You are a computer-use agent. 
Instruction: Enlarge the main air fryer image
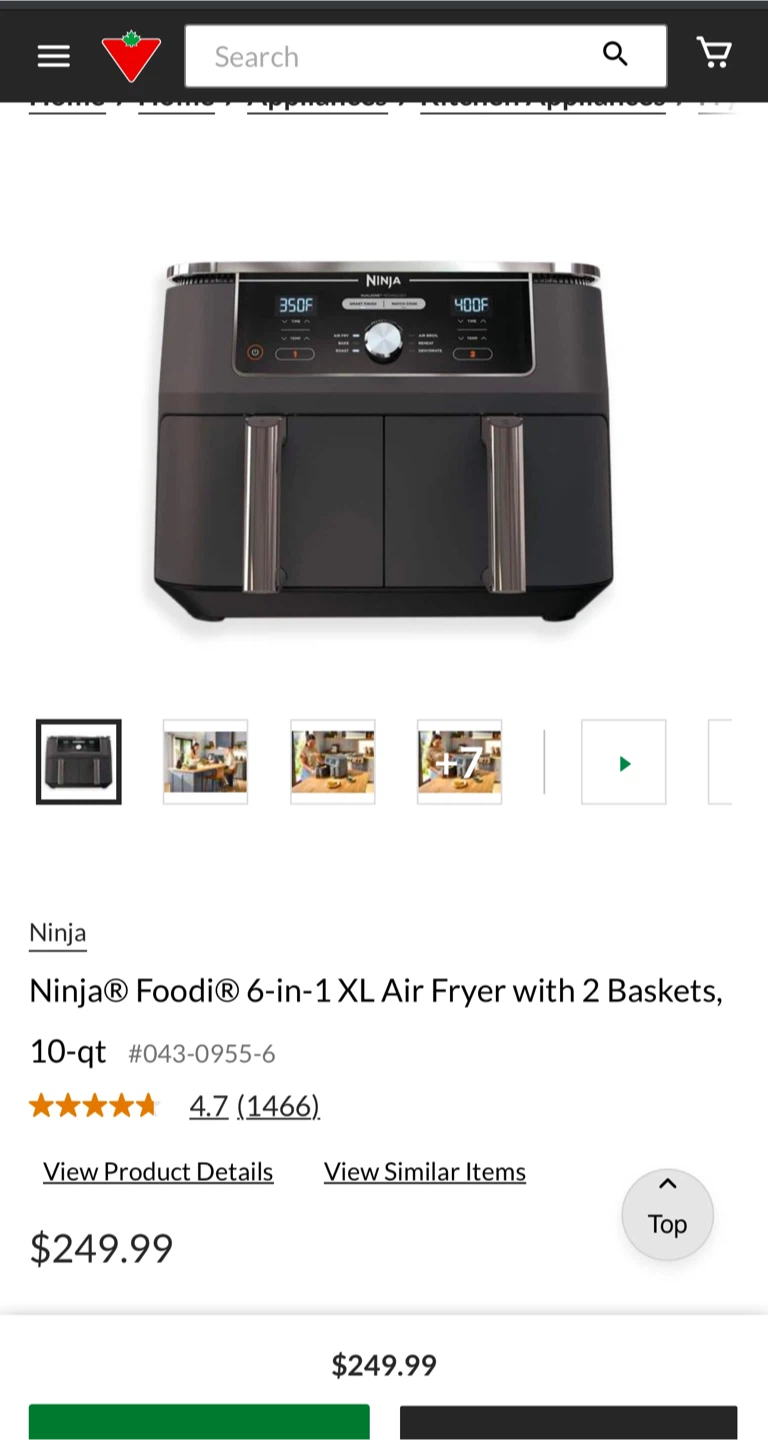coord(384,440)
